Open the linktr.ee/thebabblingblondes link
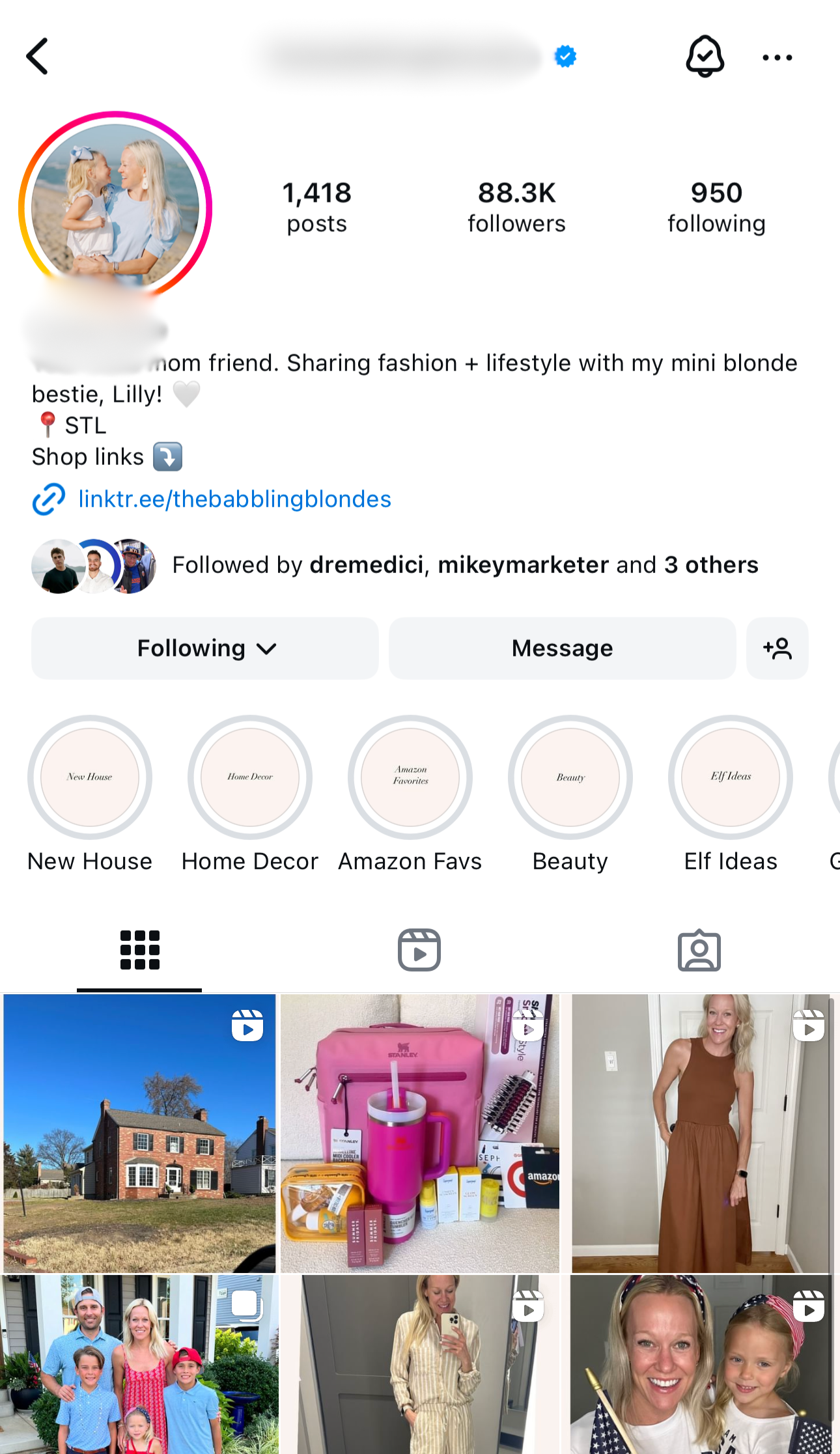The width and height of the screenshot is (840, 1454). pos(234,499)
